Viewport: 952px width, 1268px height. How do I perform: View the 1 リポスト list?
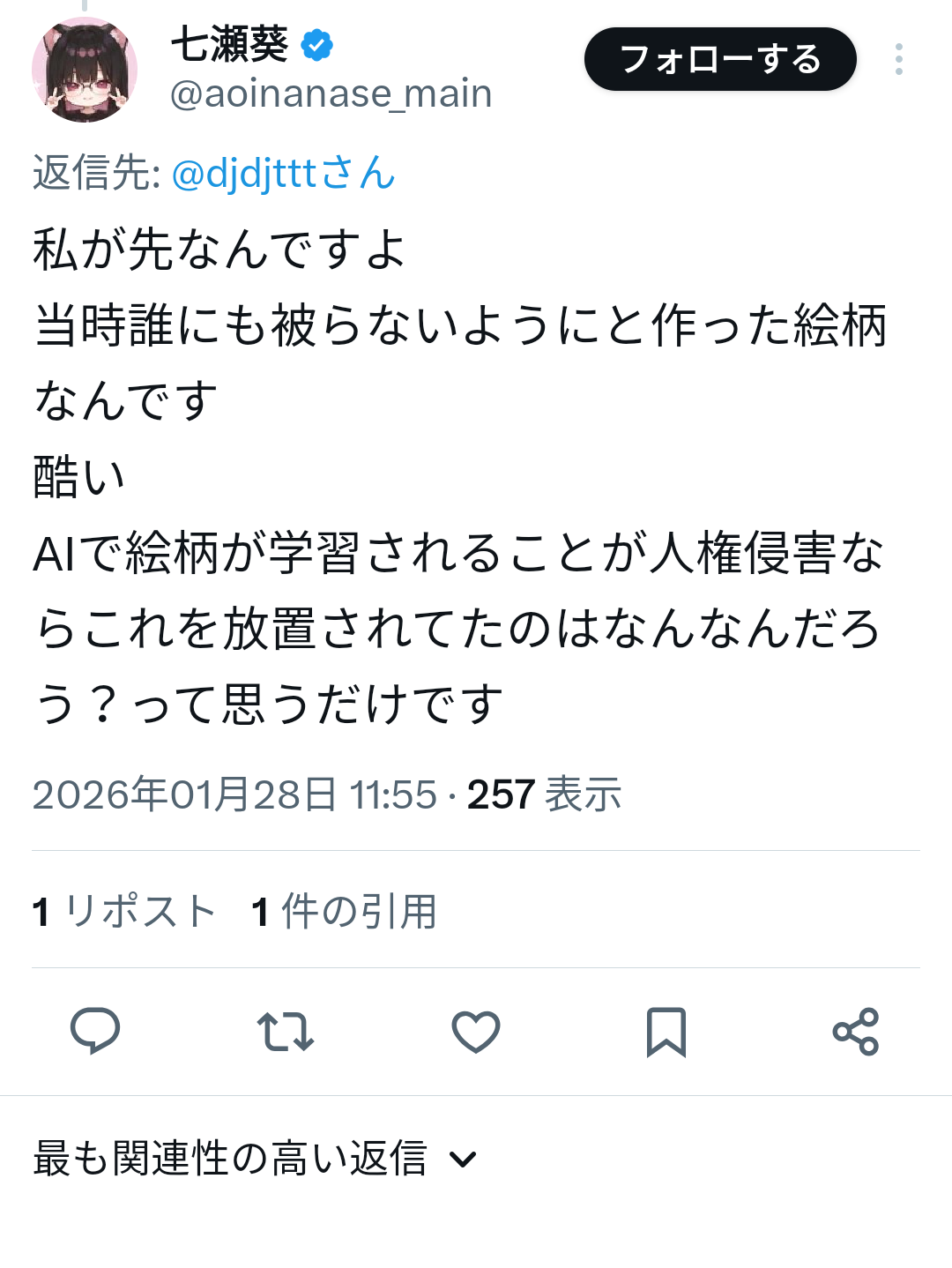(x=124, y=911)
